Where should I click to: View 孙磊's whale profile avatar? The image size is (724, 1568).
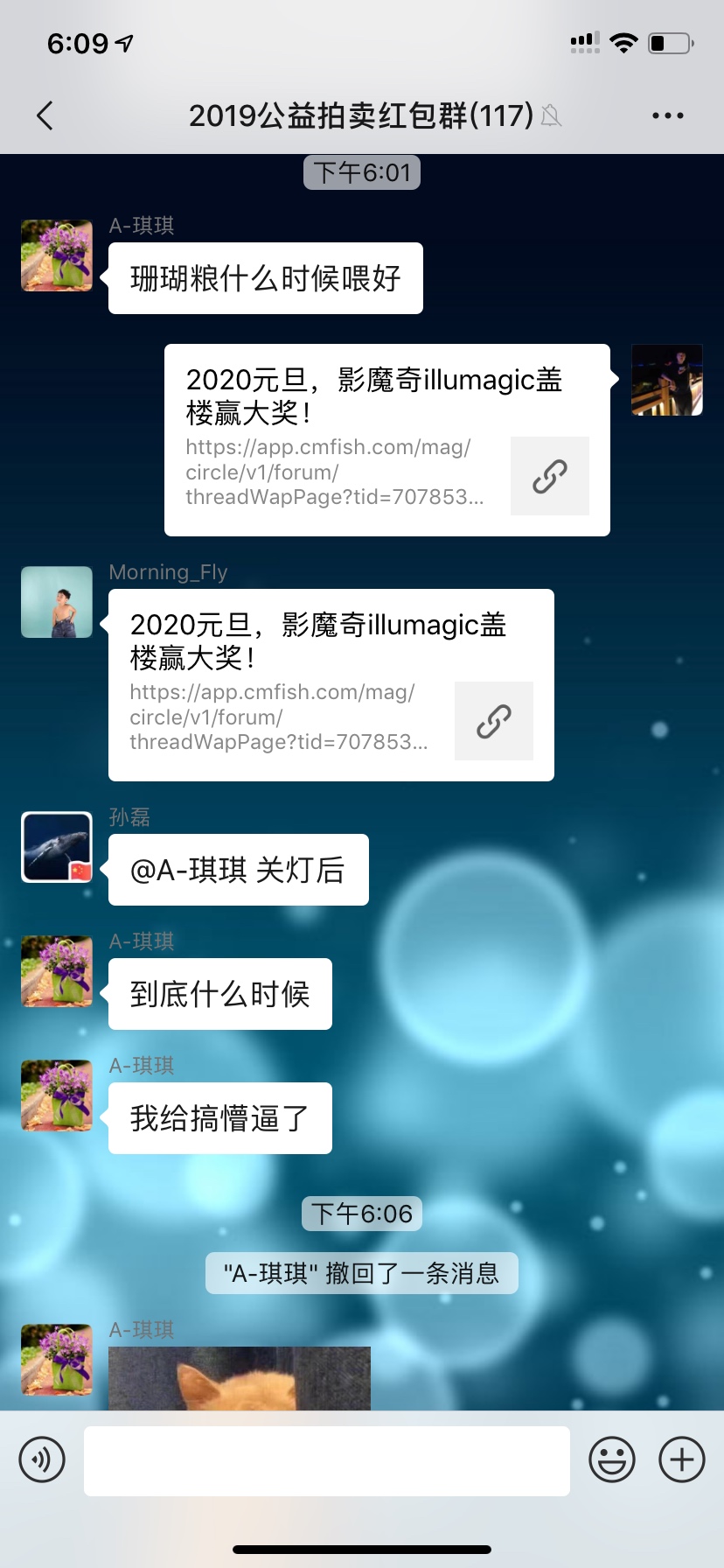[x=57, y=847]
